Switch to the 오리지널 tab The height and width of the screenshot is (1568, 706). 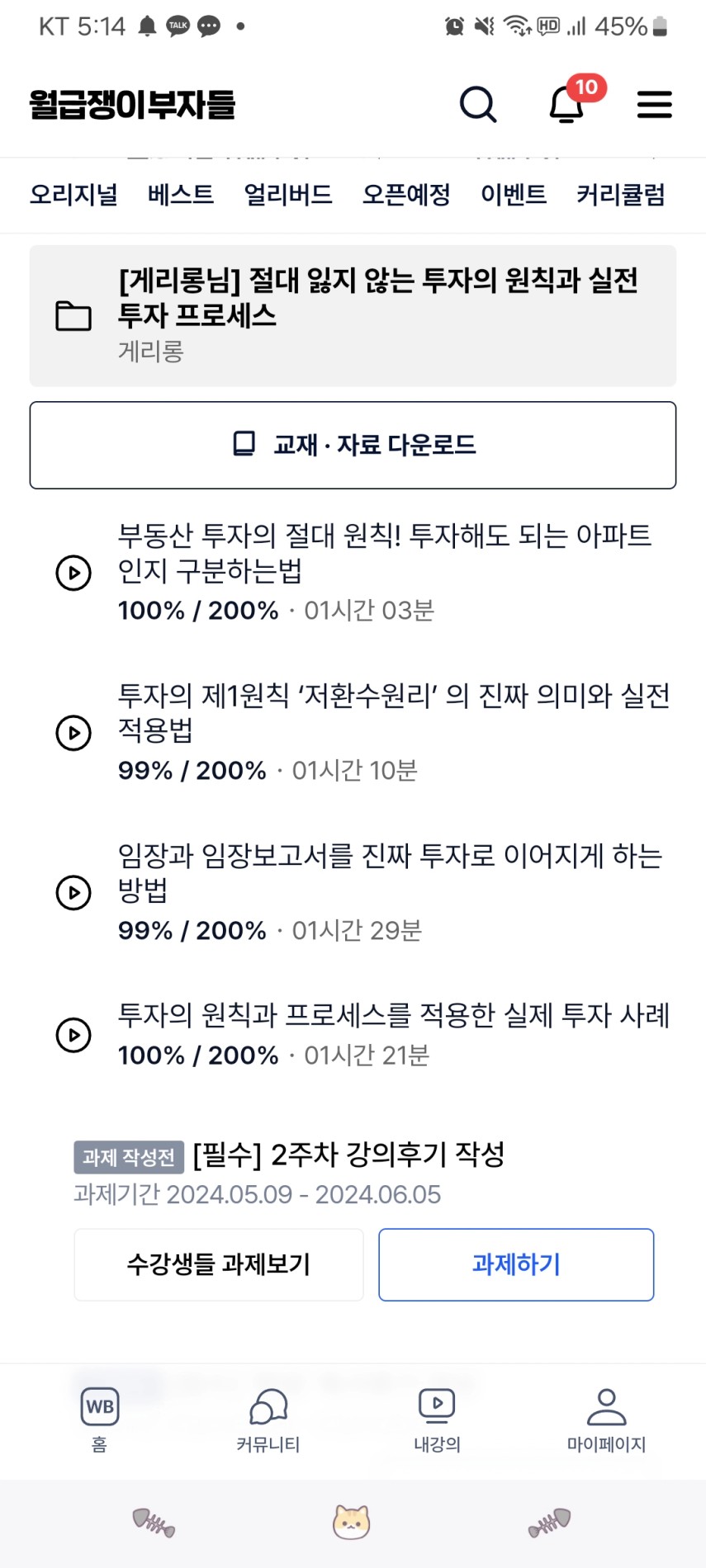click(73, 195)
